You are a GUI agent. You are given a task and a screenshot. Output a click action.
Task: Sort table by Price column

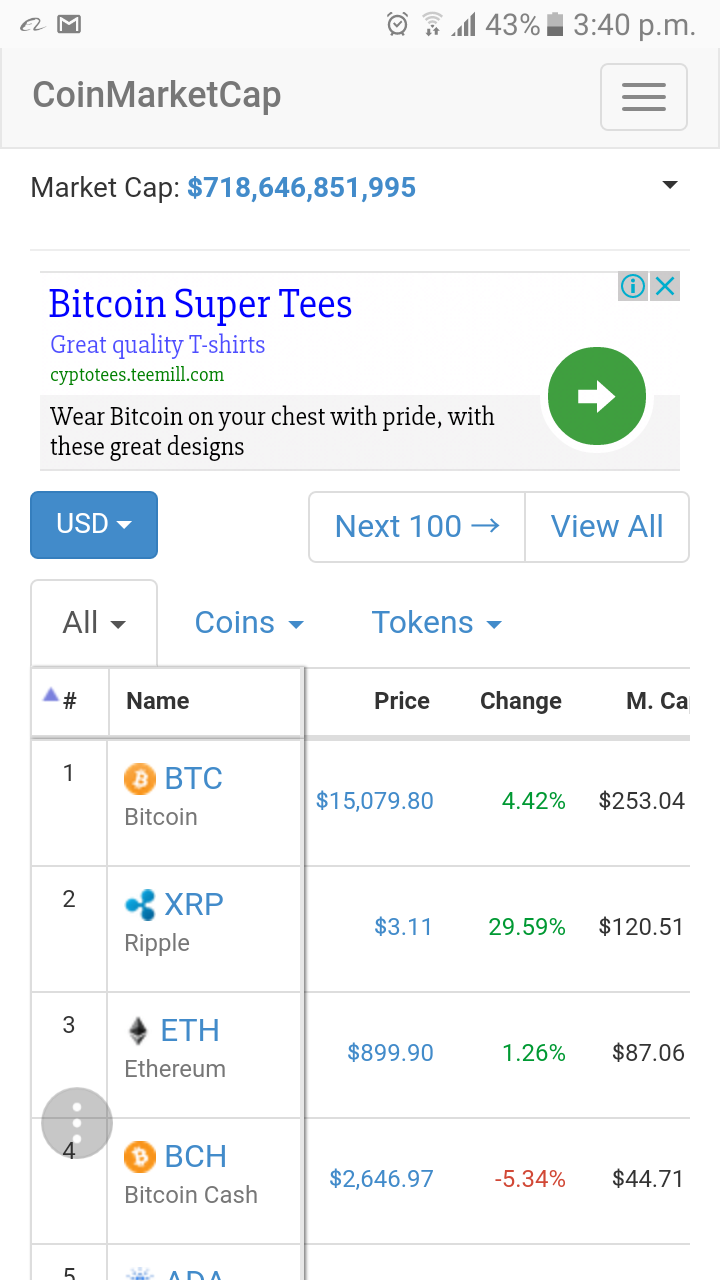pyautogui.click(x=401, y=701)
